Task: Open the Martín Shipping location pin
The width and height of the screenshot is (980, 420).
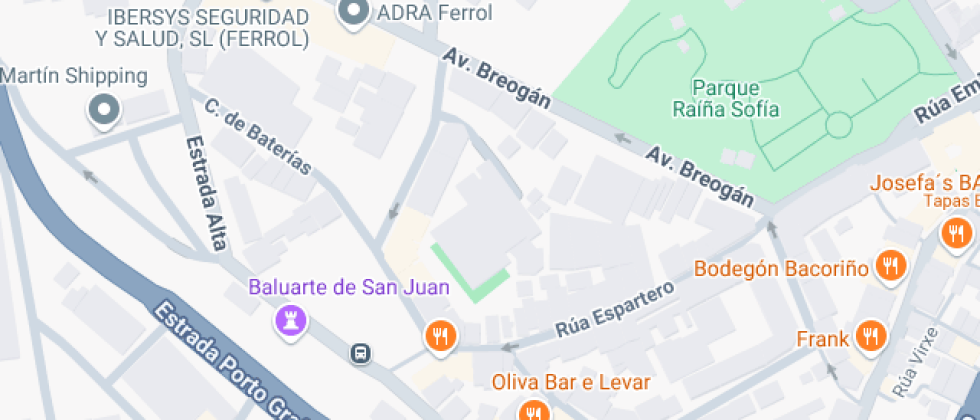Action: [103, 109]
